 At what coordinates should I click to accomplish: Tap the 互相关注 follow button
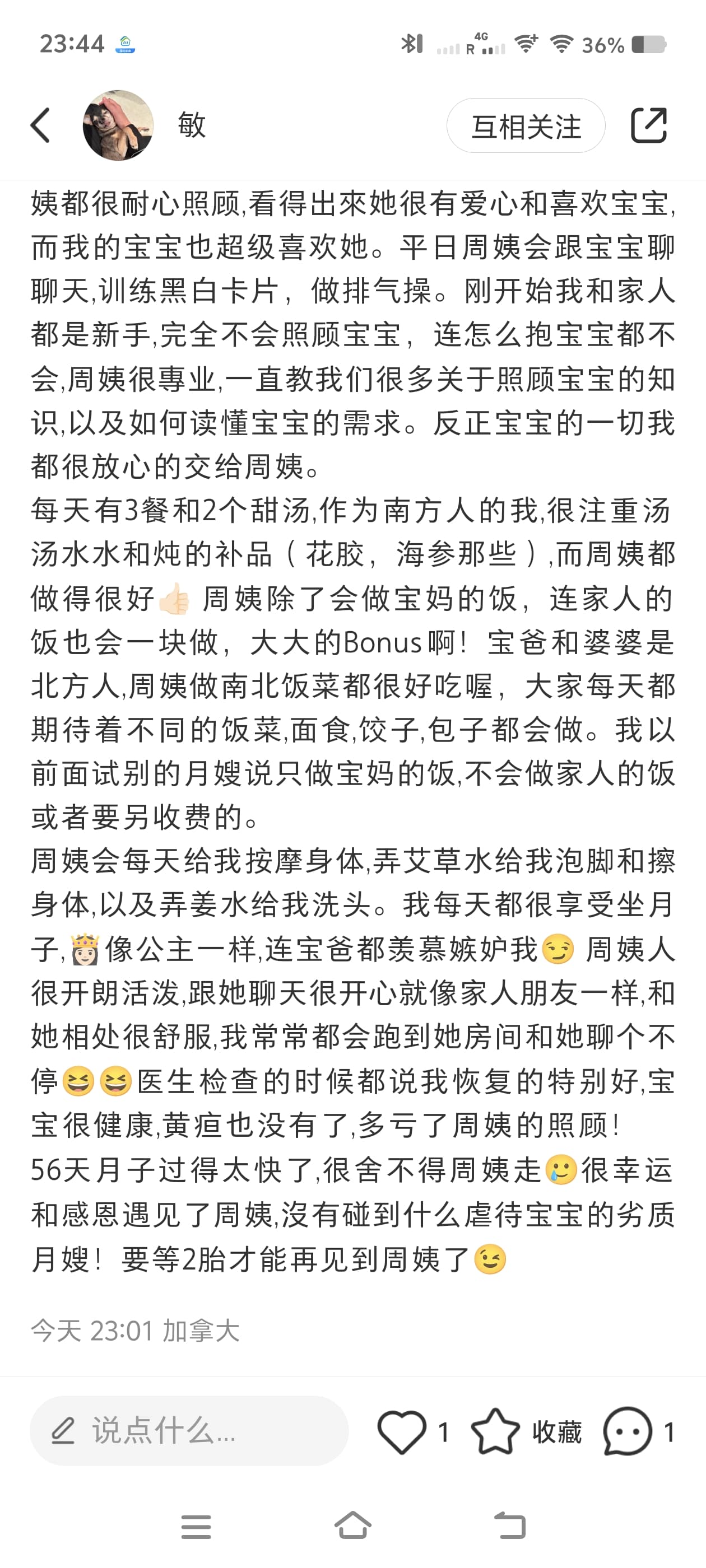pyautogui.click(x=526, y=126)
